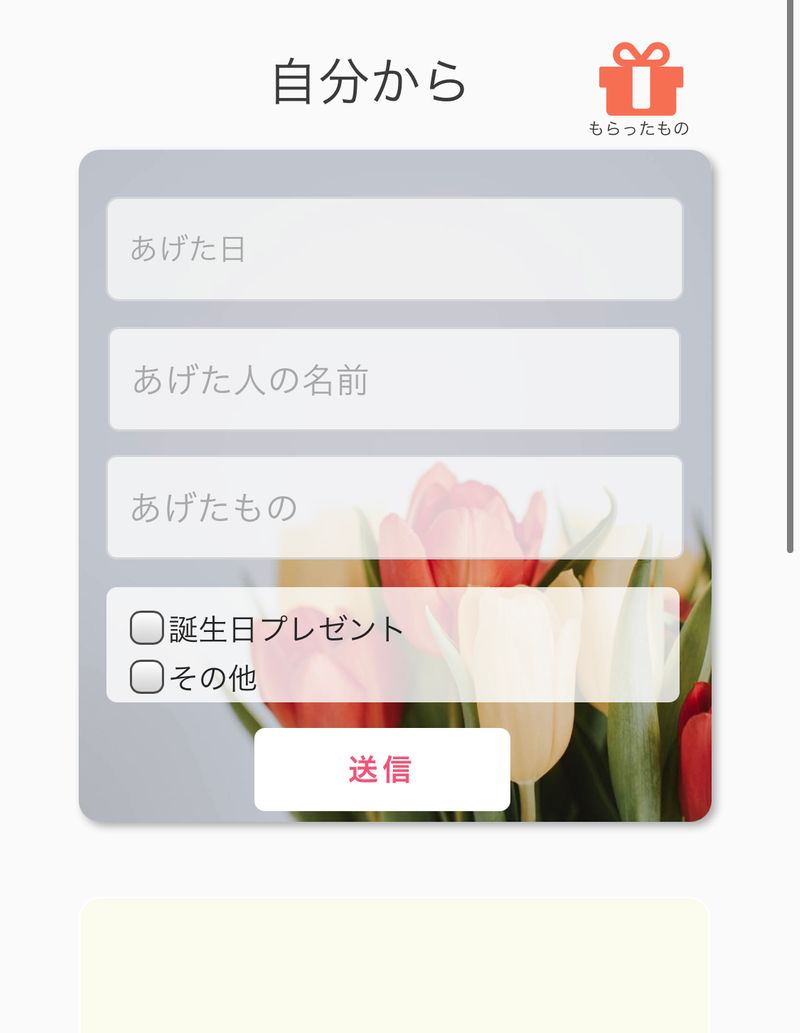800x1033 pixels.
Task: Check the 誕生日プレゼント checkbox
Action: (x=147, y=628)
